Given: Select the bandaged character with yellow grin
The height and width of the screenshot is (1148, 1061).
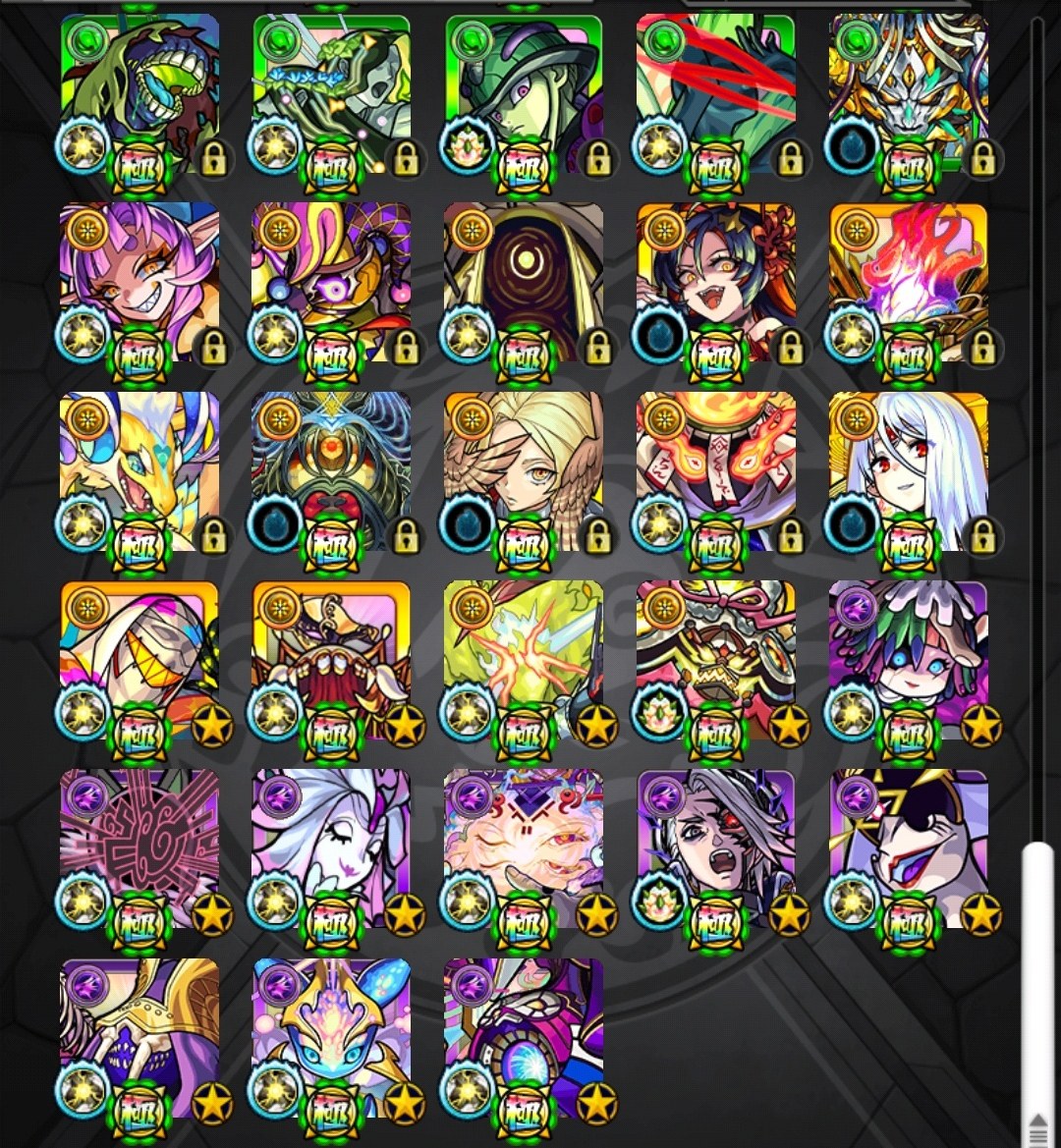Looking at the screenshot, I should (x=139, y=659).
